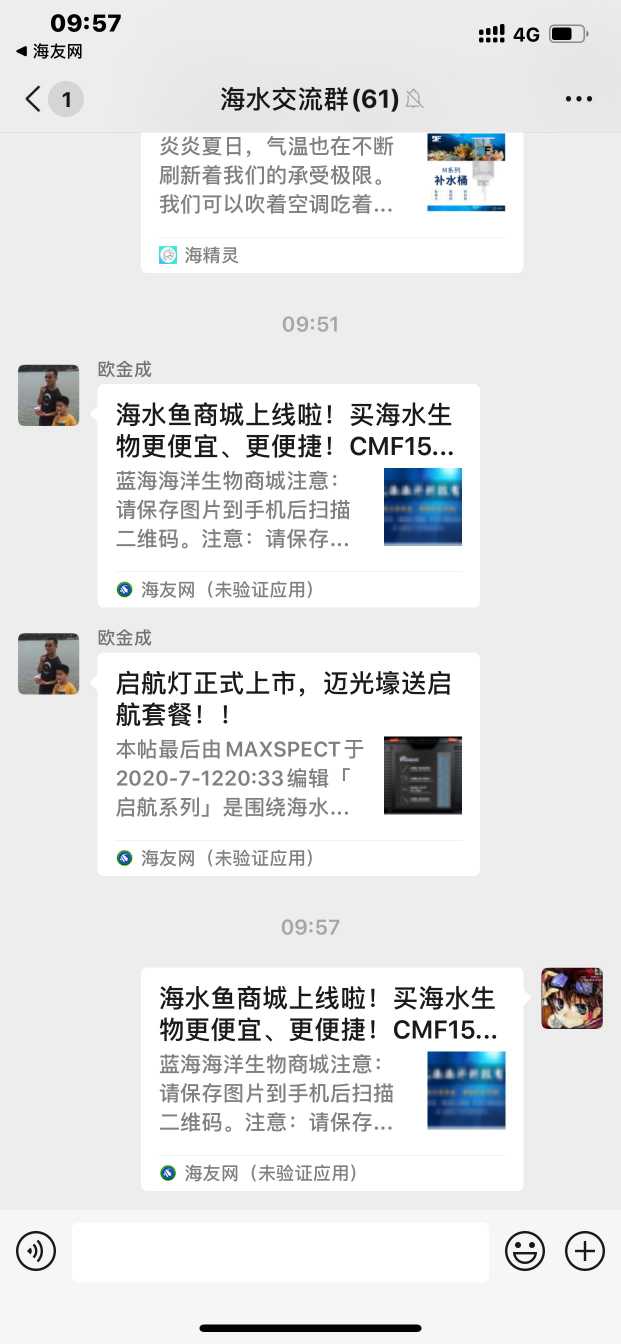Viewport: 621px width, 1344px height.
Task: Return to 海友网 app via status bar link
Action: [x=49, y=51]
